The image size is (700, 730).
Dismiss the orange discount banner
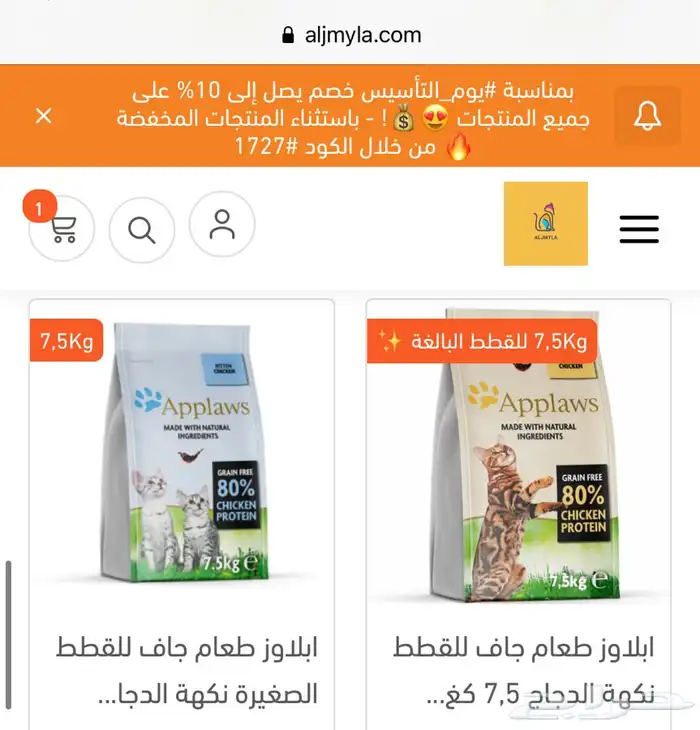tap(43, 116)
